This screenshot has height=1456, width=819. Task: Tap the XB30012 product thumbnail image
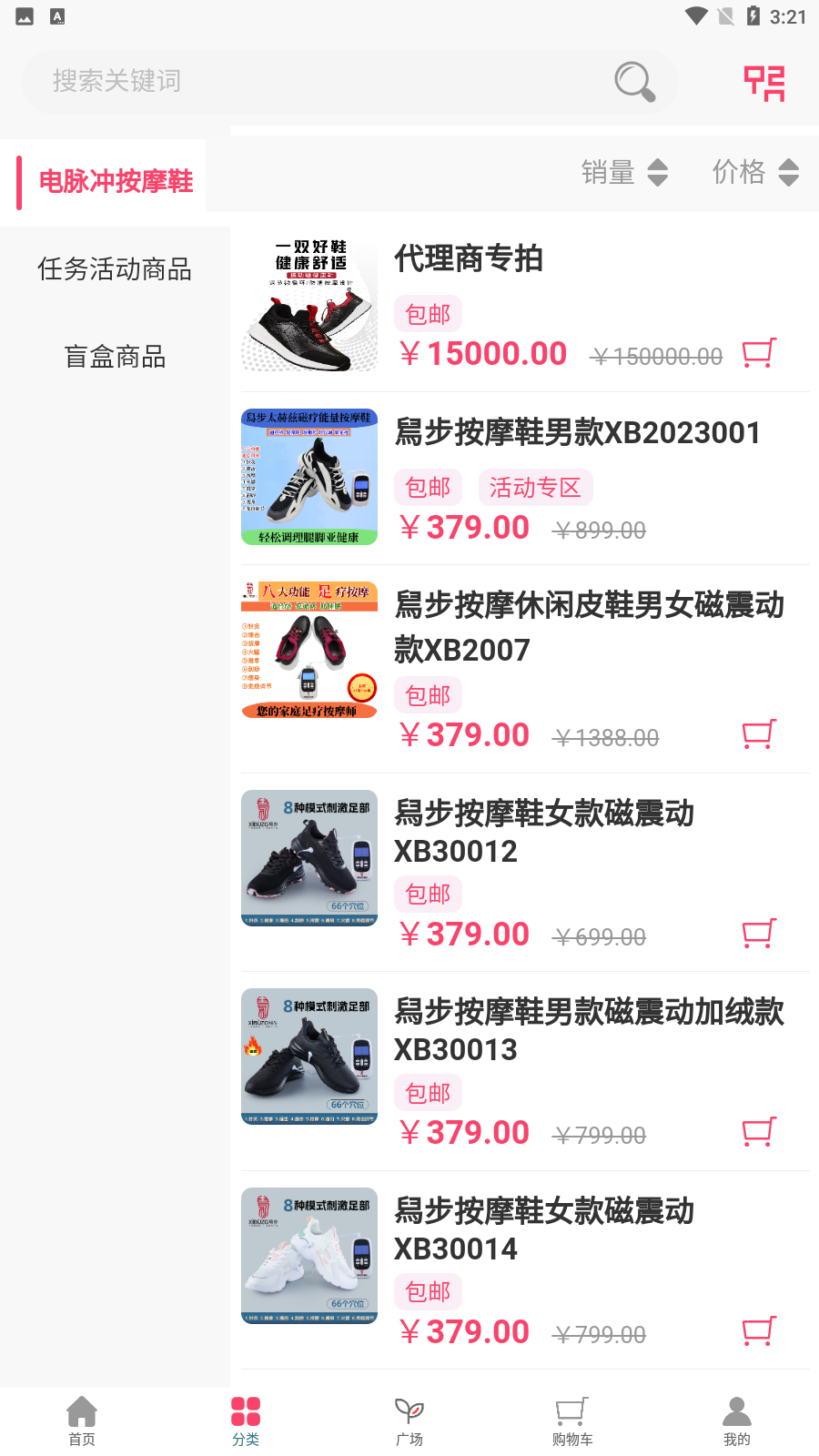[308, 858]
